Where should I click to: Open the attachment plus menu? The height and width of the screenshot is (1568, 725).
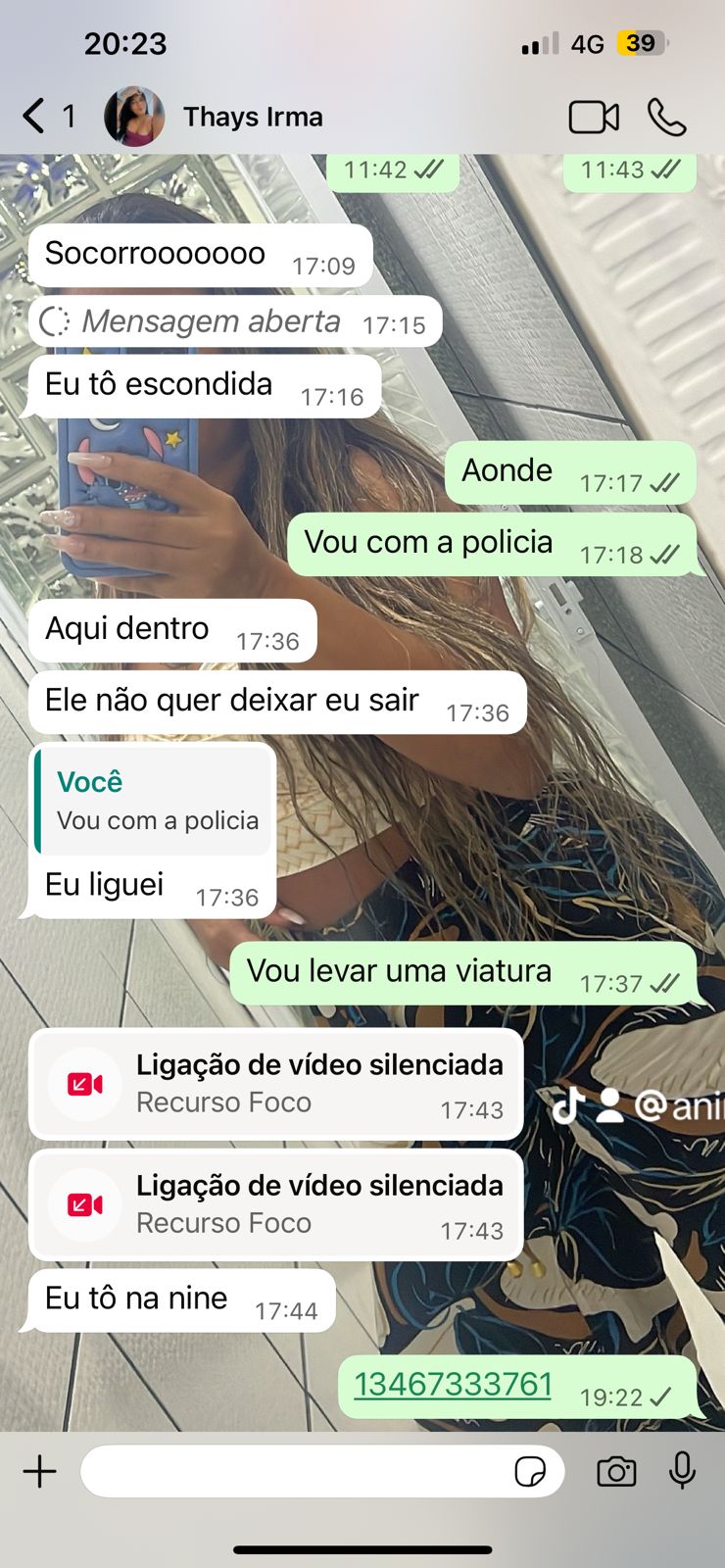pyautogui.click(x=39, y=1471)
